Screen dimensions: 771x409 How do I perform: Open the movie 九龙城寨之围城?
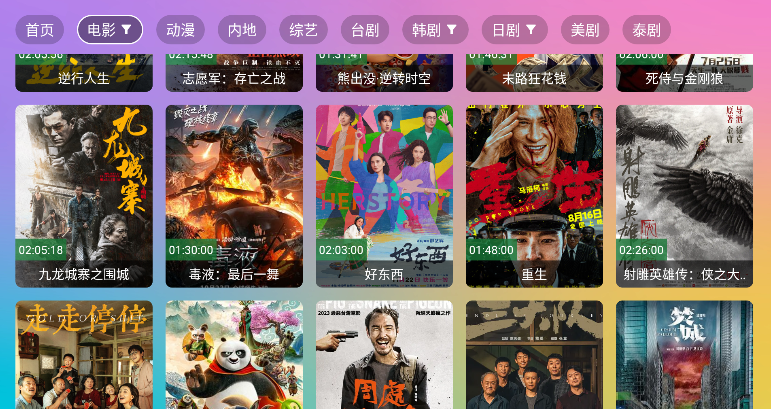(84, 195)
